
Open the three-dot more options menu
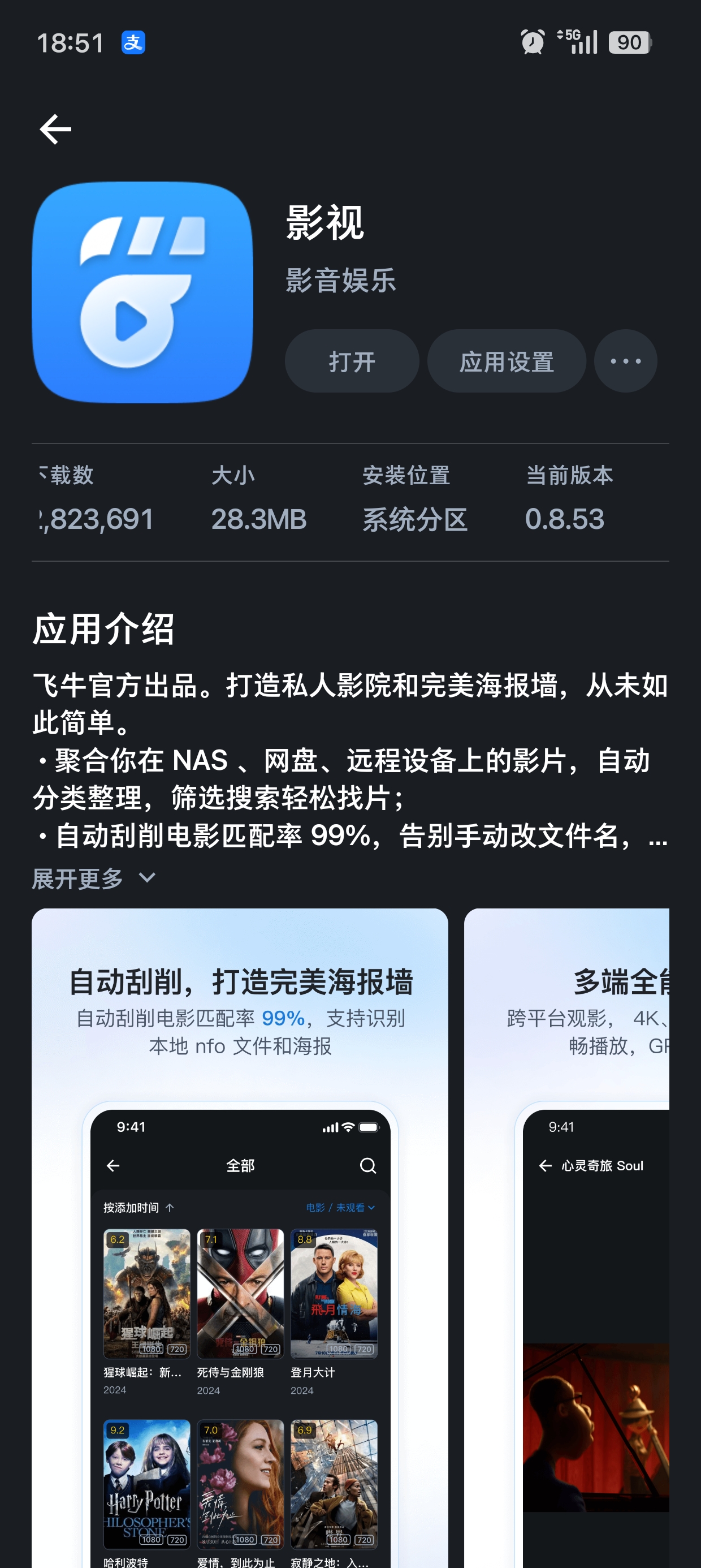625,361
